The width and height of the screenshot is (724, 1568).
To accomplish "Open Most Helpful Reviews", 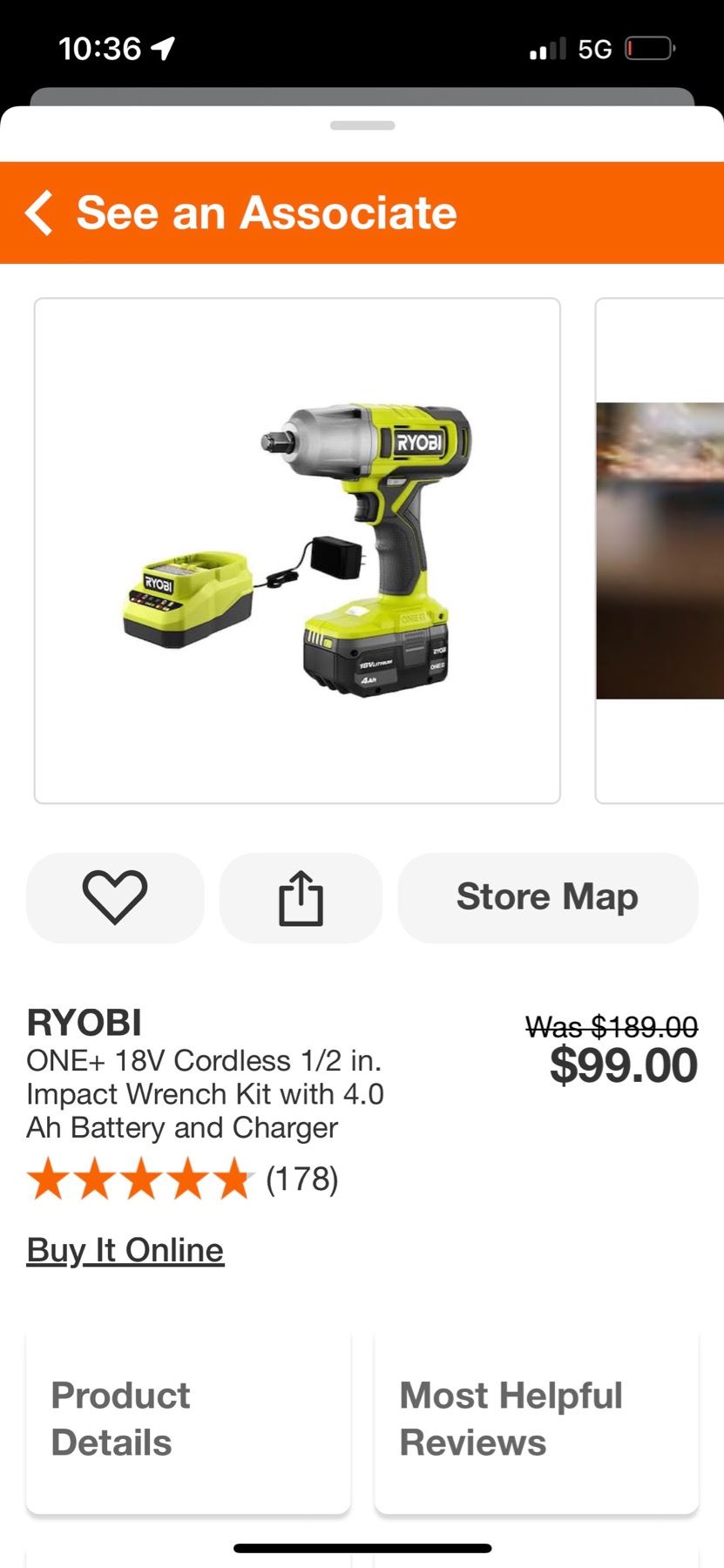I will (x=536, y=1420).
